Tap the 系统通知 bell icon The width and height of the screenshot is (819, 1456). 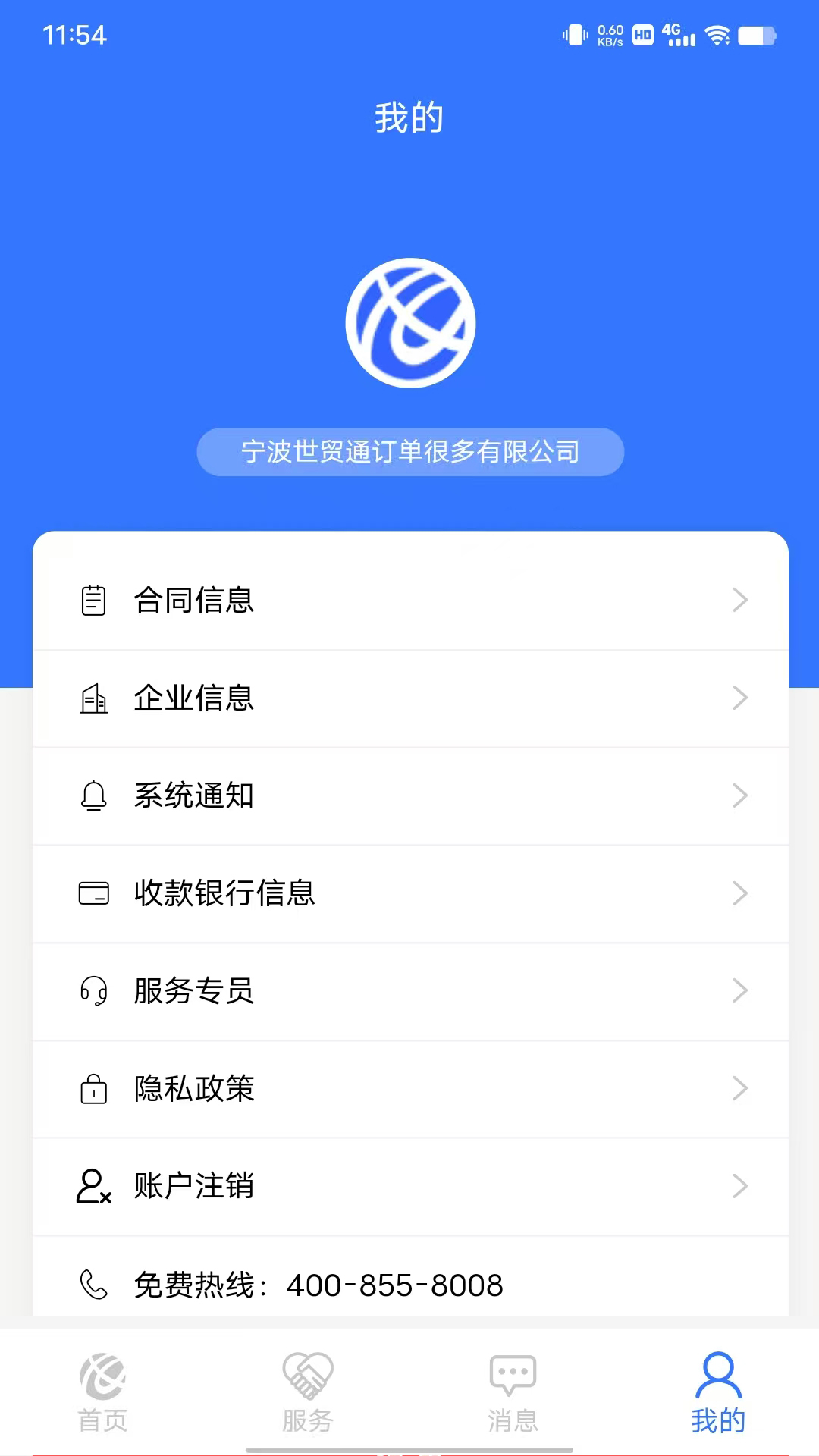93,795
